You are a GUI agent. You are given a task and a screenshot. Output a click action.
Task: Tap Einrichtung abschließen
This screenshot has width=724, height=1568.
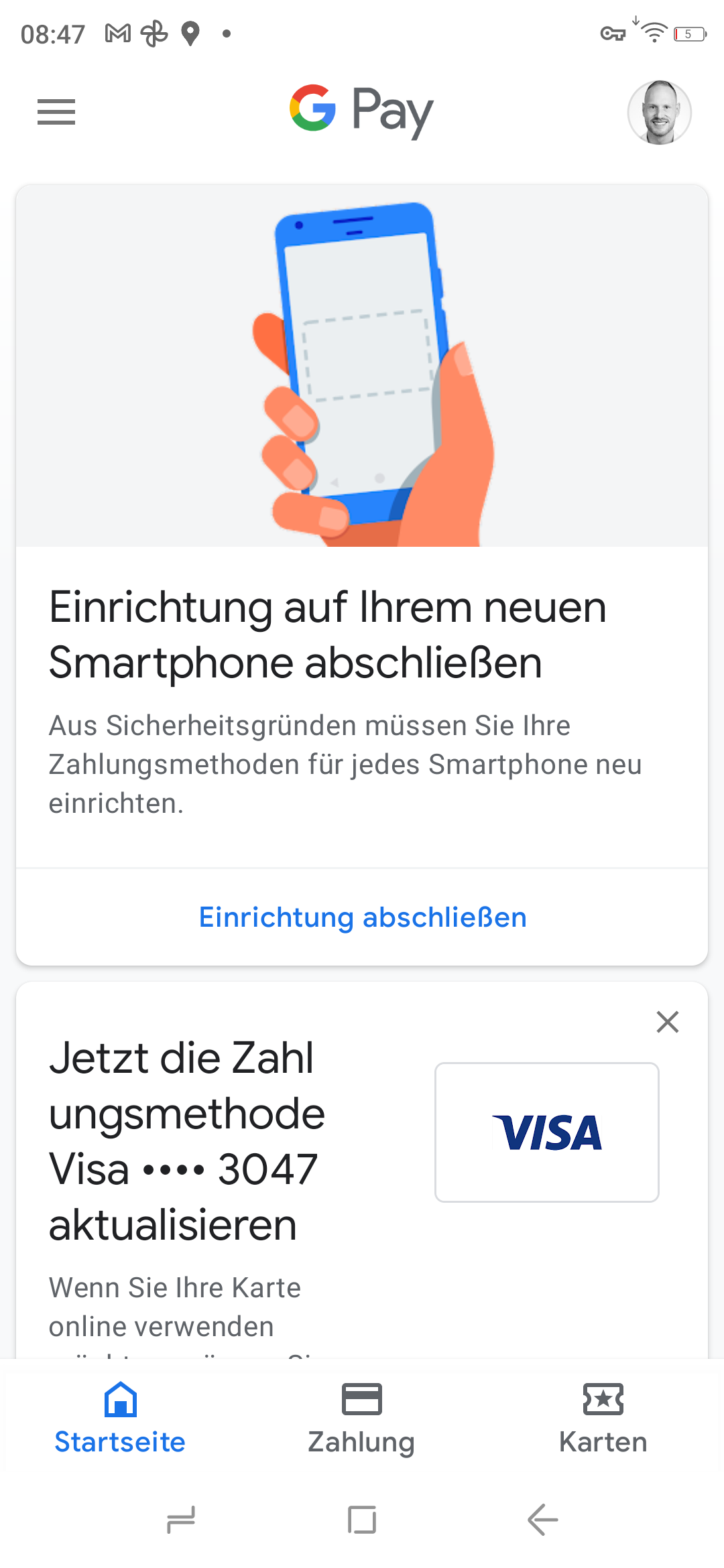click(363, 917)
